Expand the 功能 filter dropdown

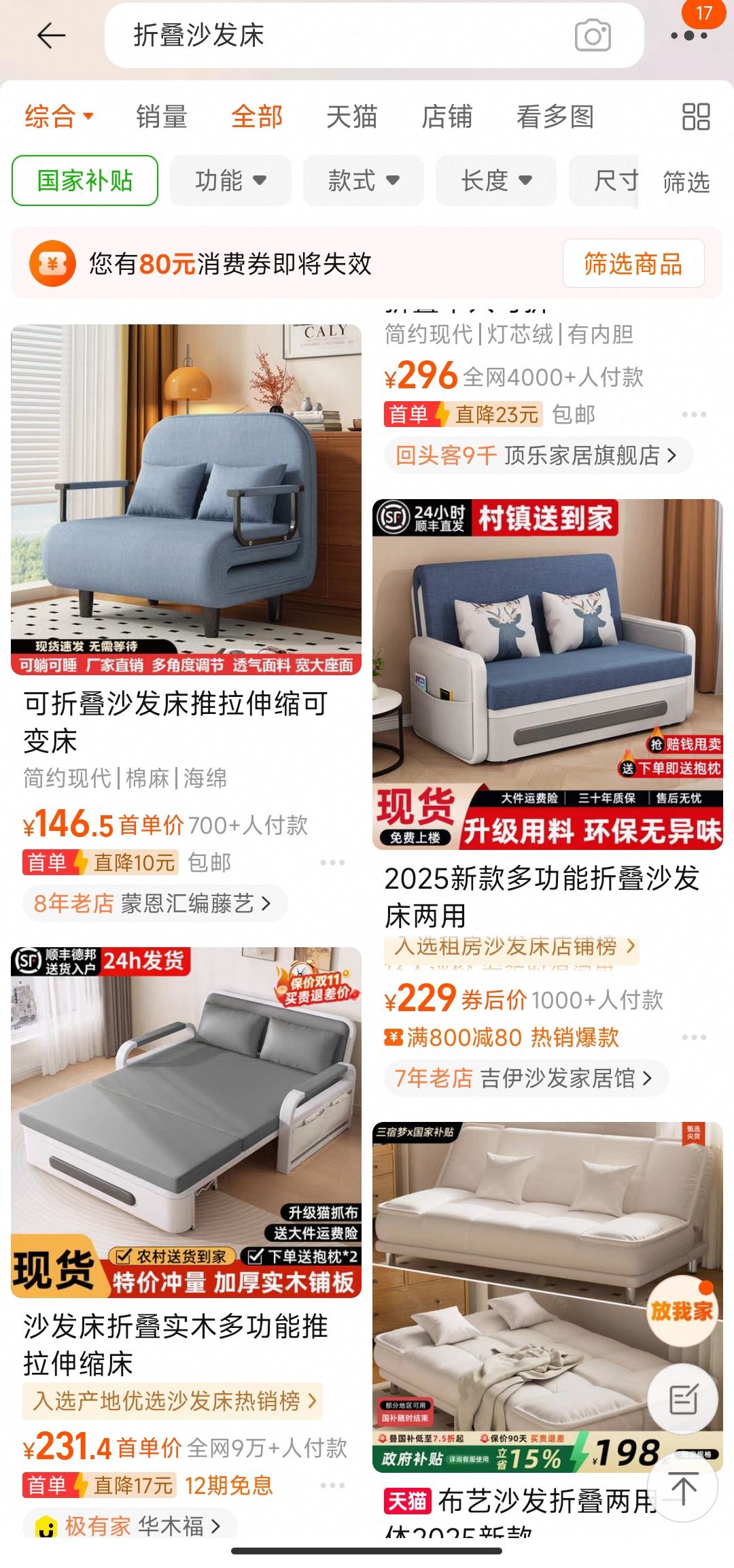tap(230, 181)
